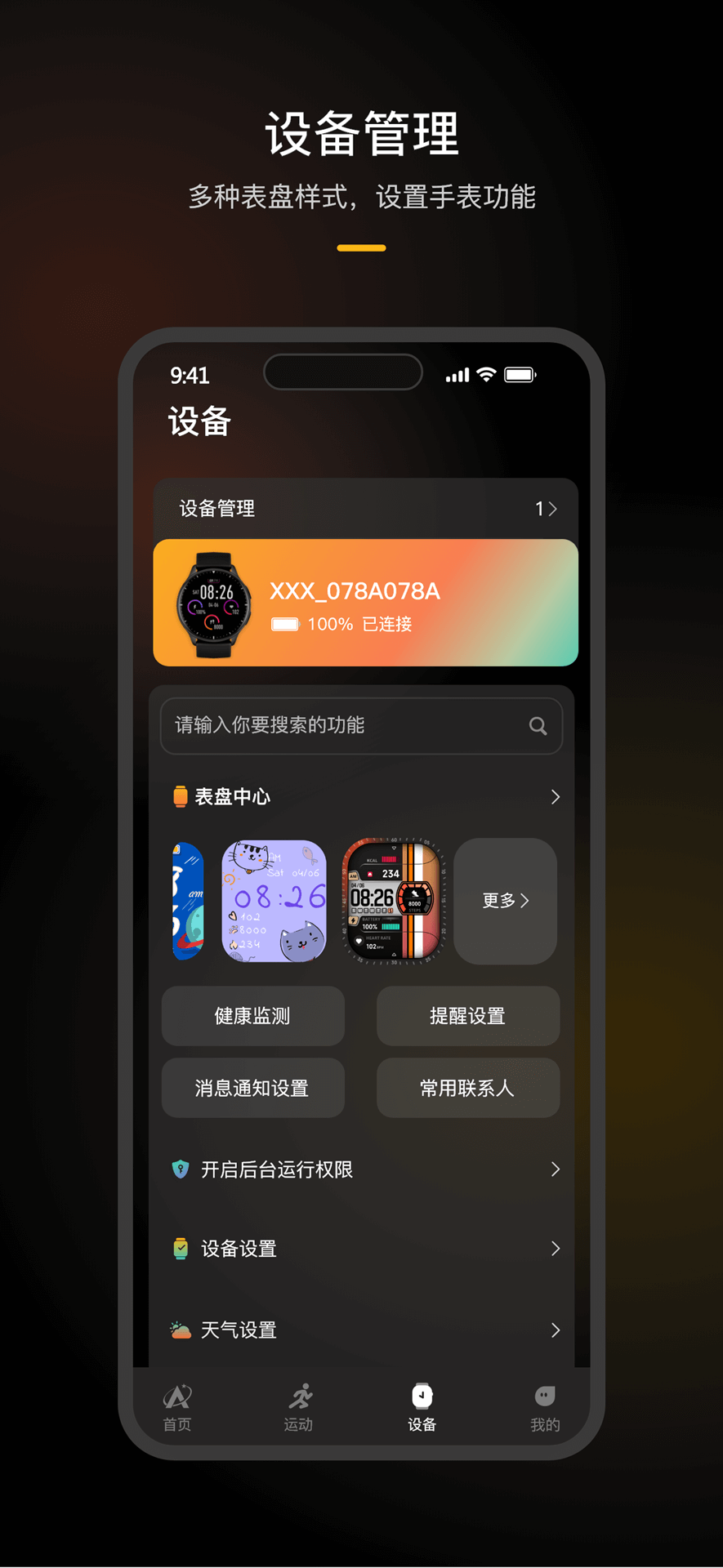Expand 天气设置 with its chevron
This screenshot has width=723, height=1568.
click(x=556, y=1330)
